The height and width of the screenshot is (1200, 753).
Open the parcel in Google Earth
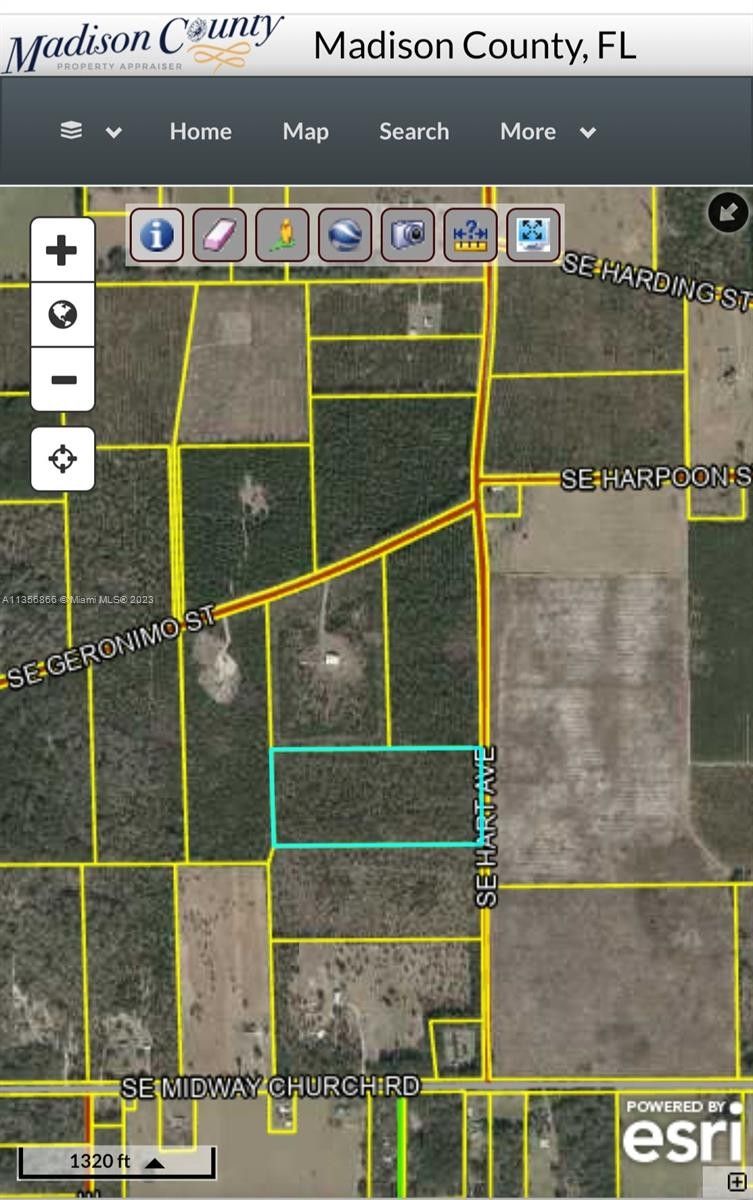click(344, 234)
